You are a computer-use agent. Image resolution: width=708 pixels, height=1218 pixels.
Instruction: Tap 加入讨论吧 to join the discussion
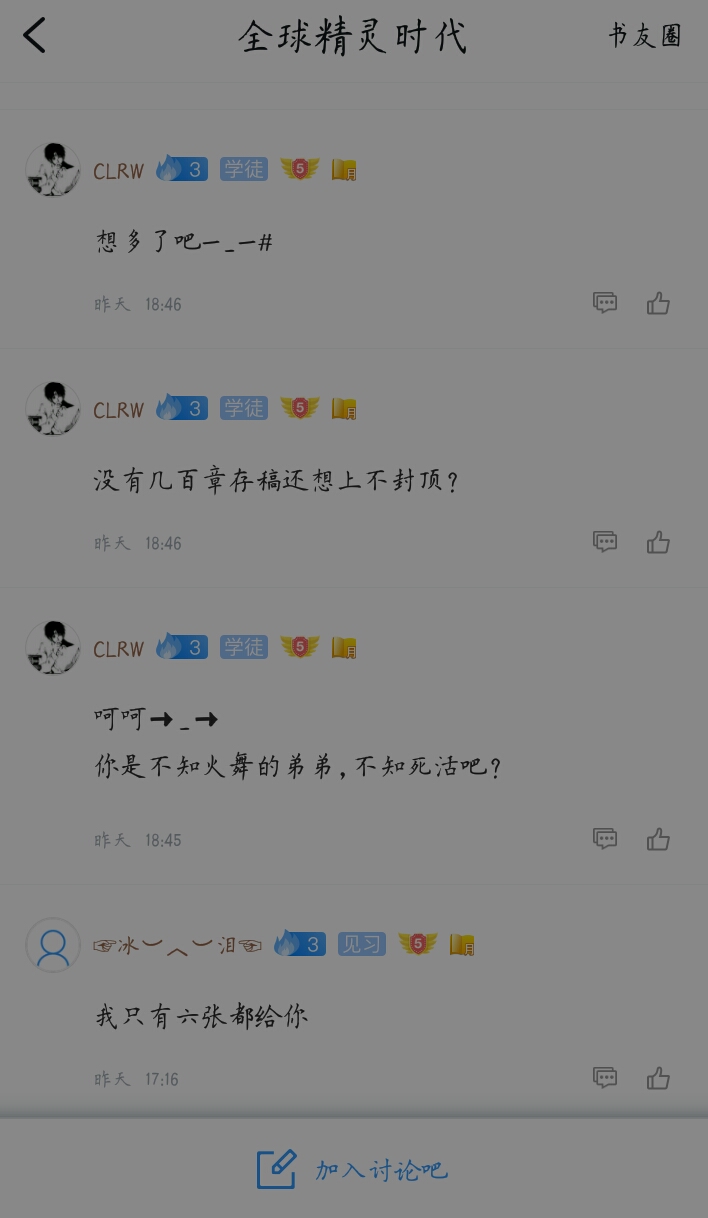coord(352,1169)
